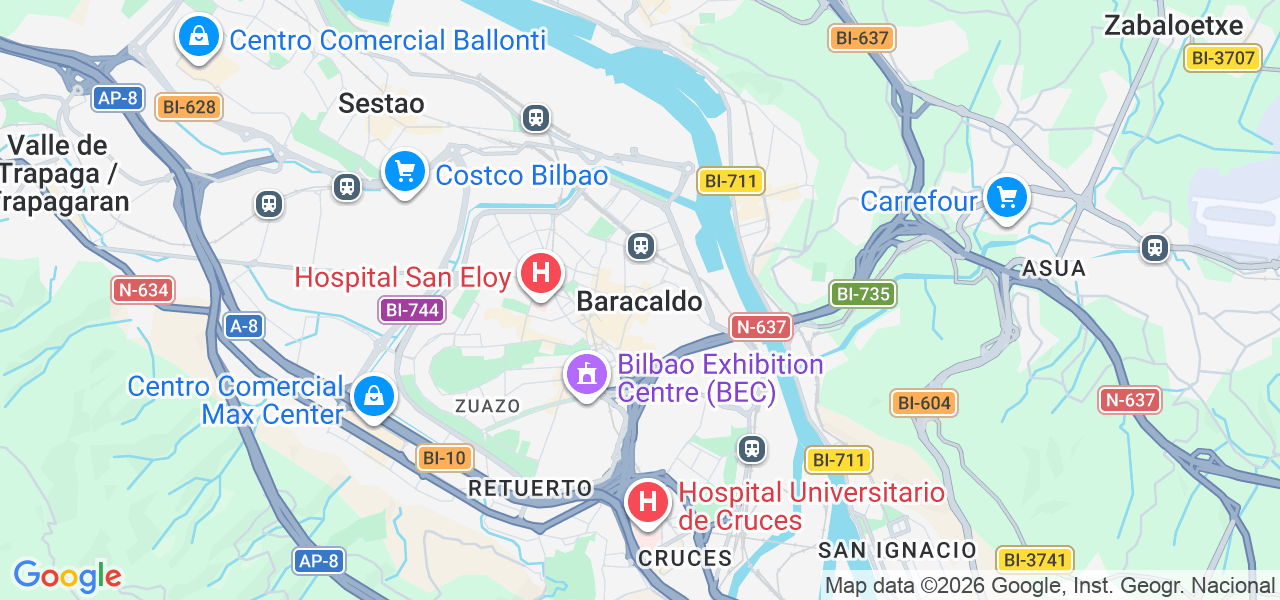This screenshot has width=1280, height=600.
Task: Open the Centro Comercial Ballonti shopping pin
Action: (199, 37)
